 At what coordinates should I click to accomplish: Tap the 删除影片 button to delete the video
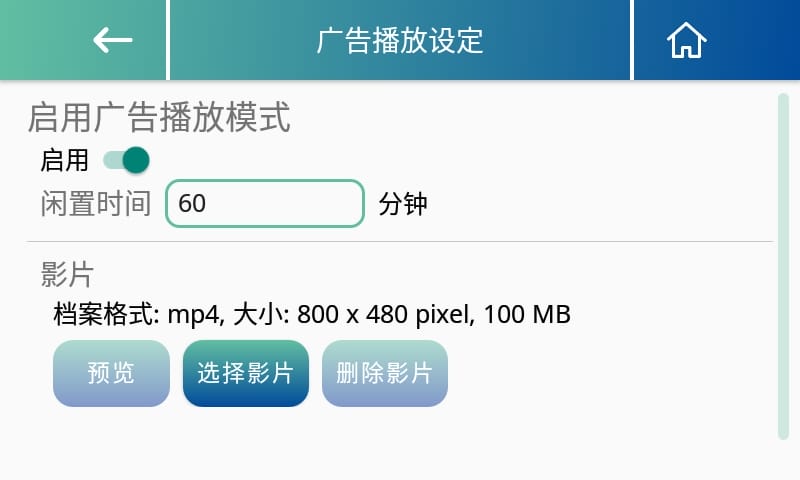pyautogui.click(x=384, y=373)
